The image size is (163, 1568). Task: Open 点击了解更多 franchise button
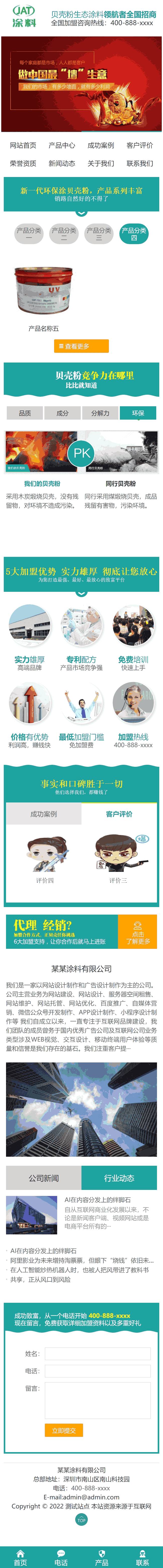click(138, 933)
